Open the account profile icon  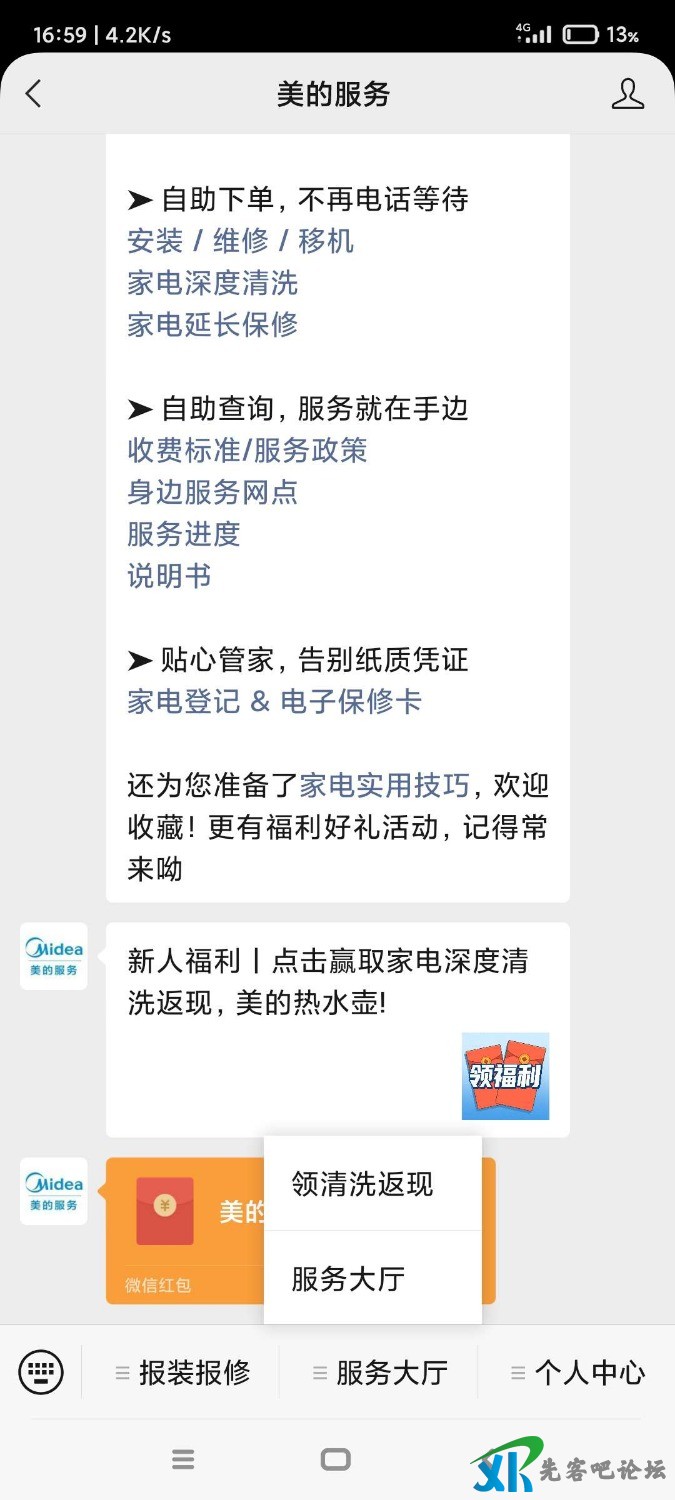pyautogui.click(x=627, y=94)
